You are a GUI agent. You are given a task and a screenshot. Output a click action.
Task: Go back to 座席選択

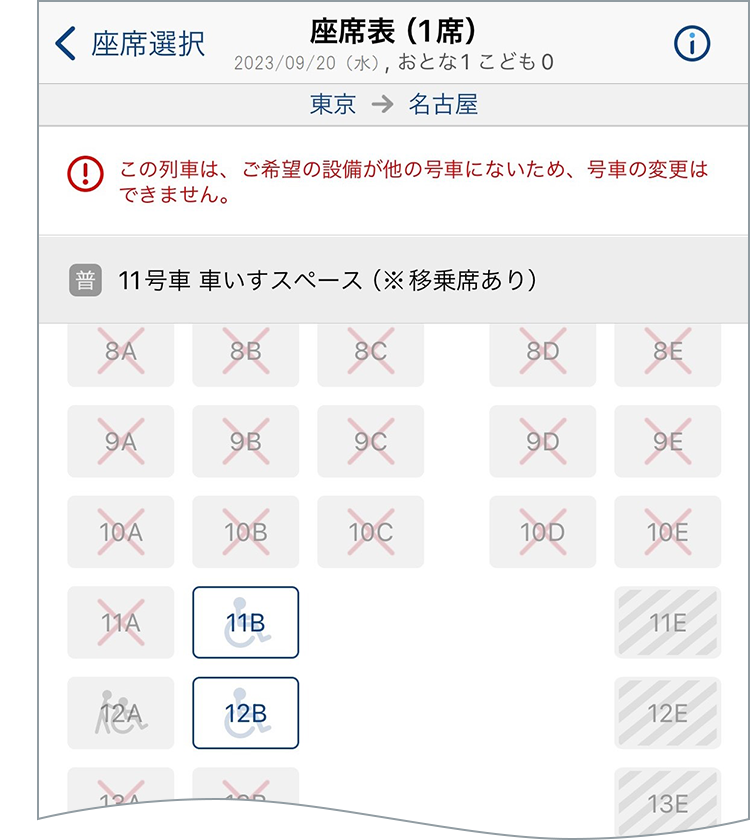tap(130, 44)
